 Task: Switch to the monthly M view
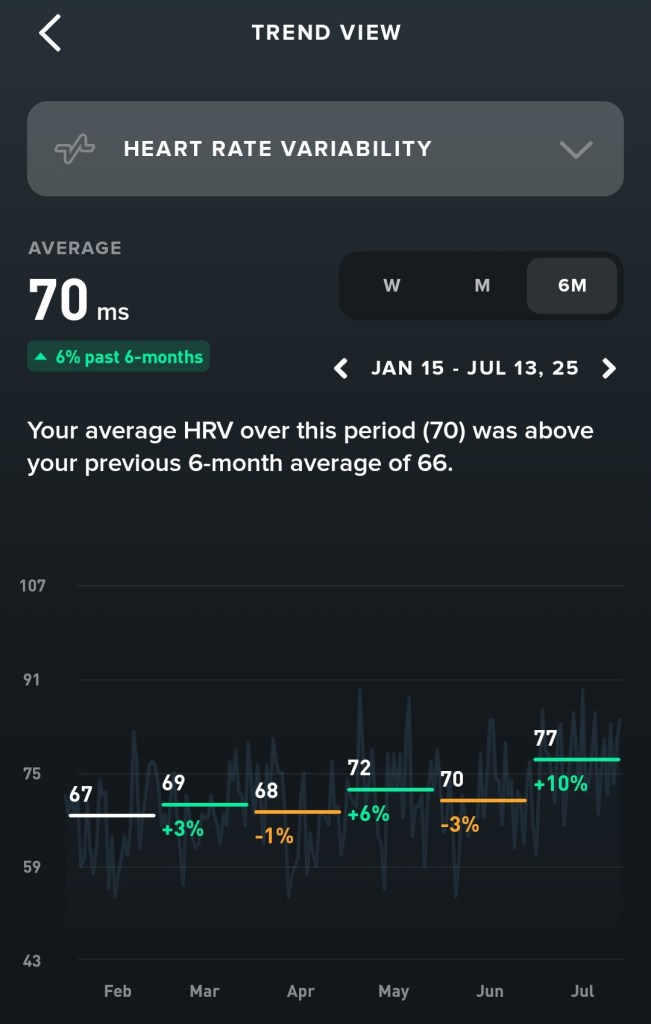[x=482, y=286]
